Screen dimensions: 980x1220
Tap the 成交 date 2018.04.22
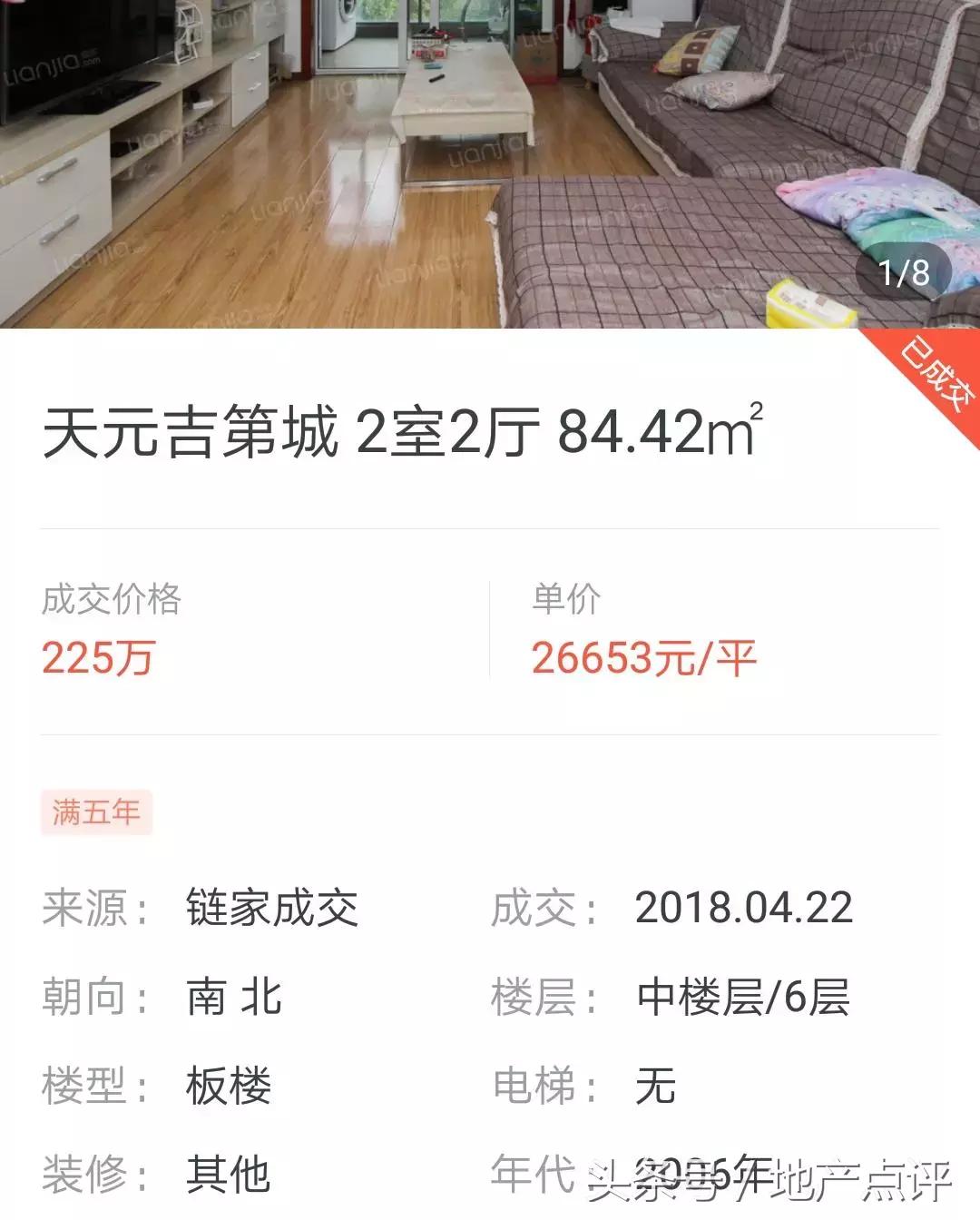pyautogui.click(x=744, y=908)
